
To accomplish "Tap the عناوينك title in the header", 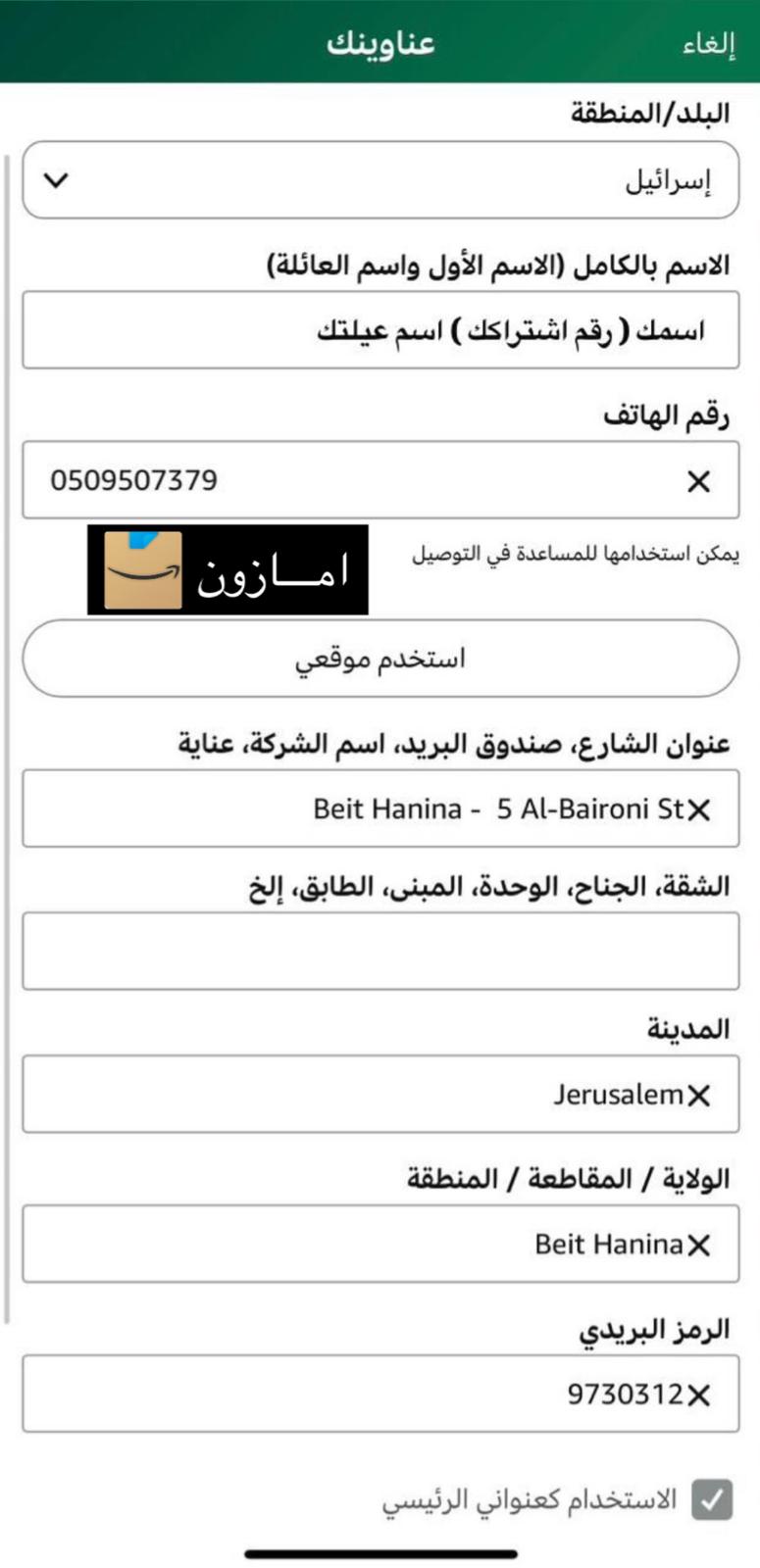I will (380, 41).
